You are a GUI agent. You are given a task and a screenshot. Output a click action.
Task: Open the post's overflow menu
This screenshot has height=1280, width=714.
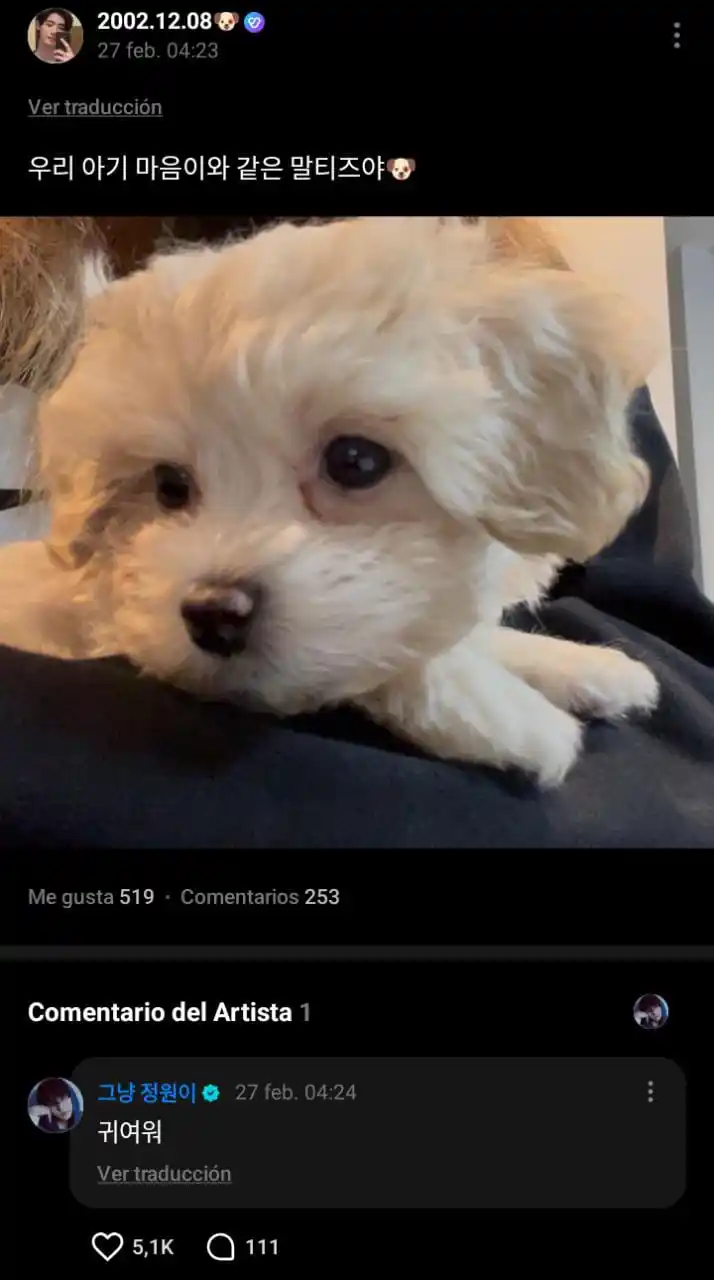coord(676,36)
